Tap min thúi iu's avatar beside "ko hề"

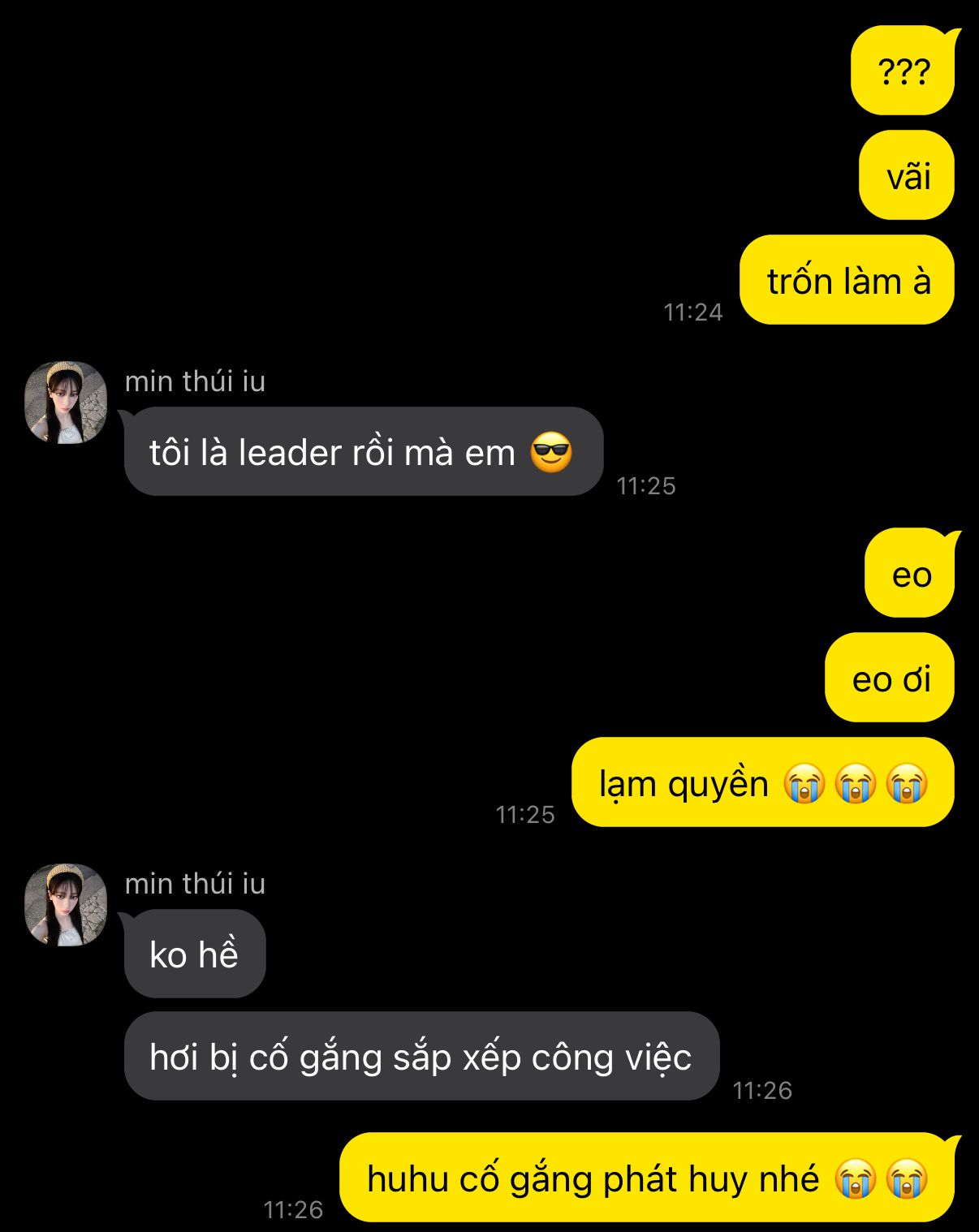pyautogui.click(x=66, y=905)
